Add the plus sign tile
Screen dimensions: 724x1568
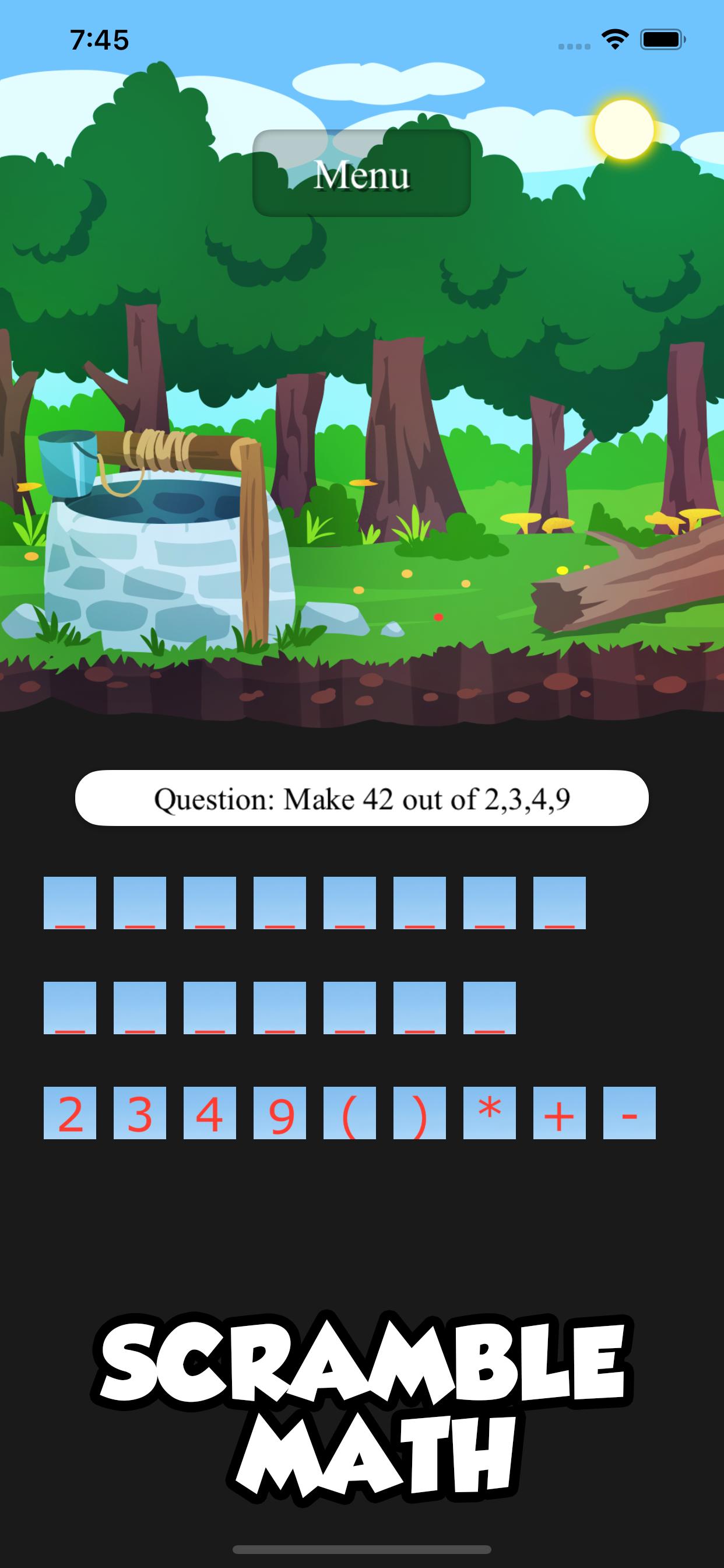560,1112
